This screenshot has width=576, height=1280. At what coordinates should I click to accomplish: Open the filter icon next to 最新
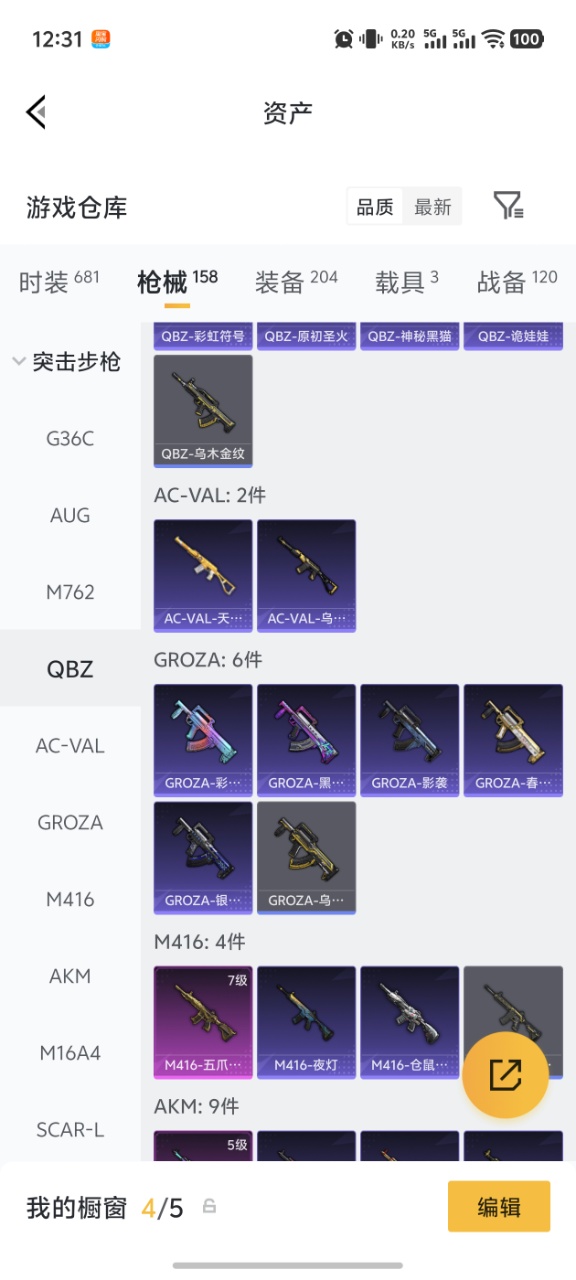tap(508, 206)
